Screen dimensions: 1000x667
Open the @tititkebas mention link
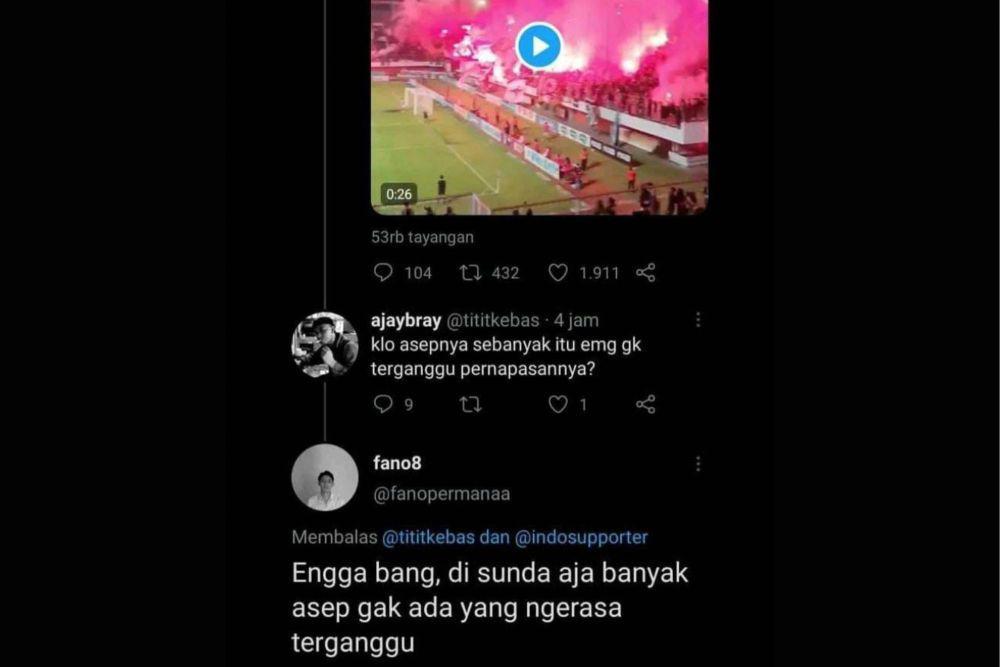tap(430, 537)
